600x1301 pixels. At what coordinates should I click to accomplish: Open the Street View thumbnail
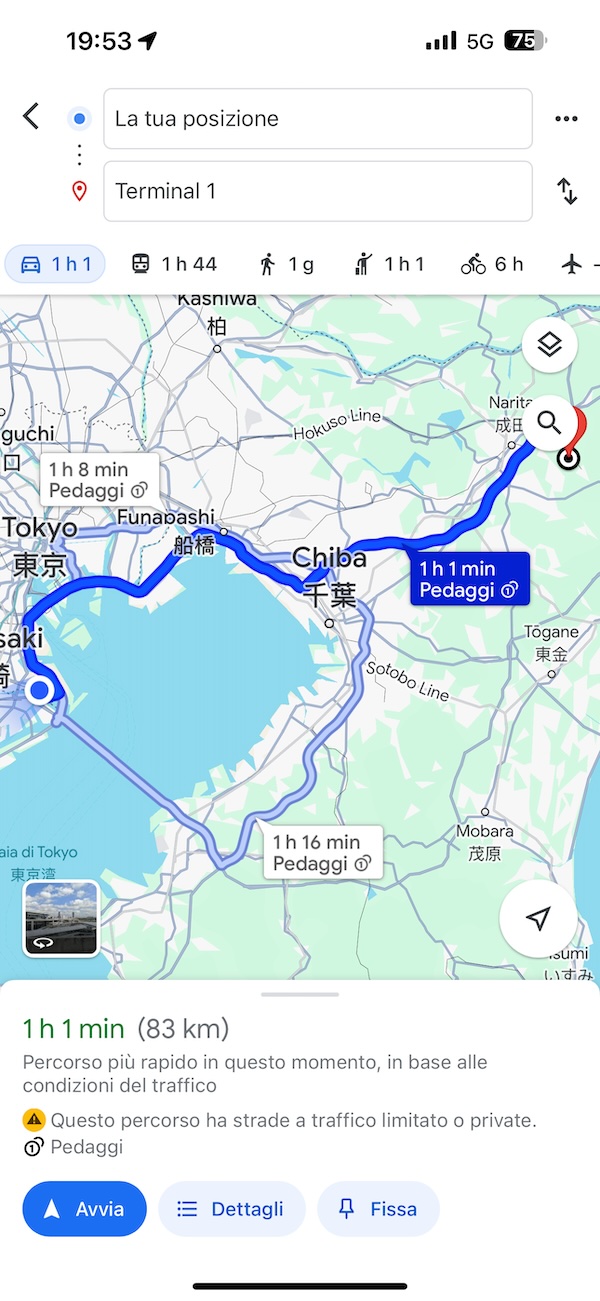(61, 918)
